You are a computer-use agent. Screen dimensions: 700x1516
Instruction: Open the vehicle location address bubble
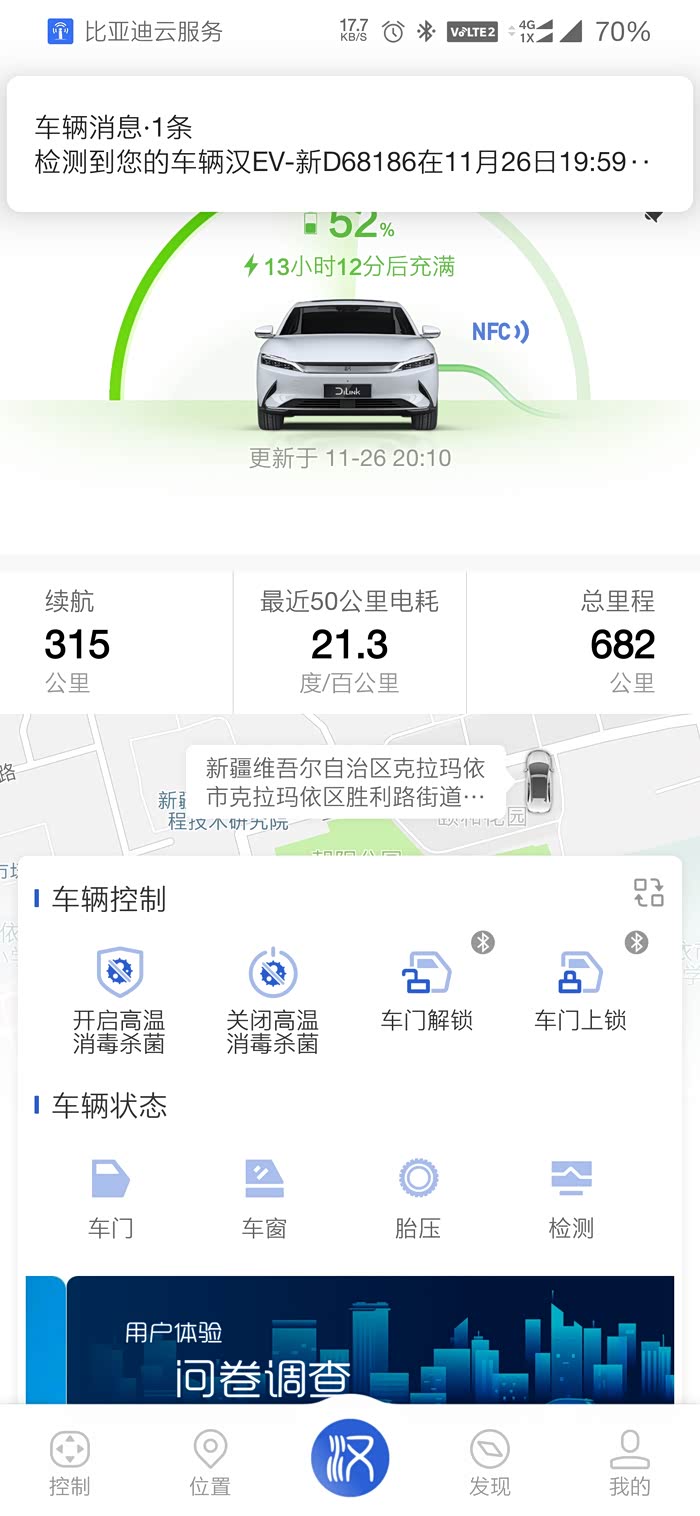pos(345,782)
